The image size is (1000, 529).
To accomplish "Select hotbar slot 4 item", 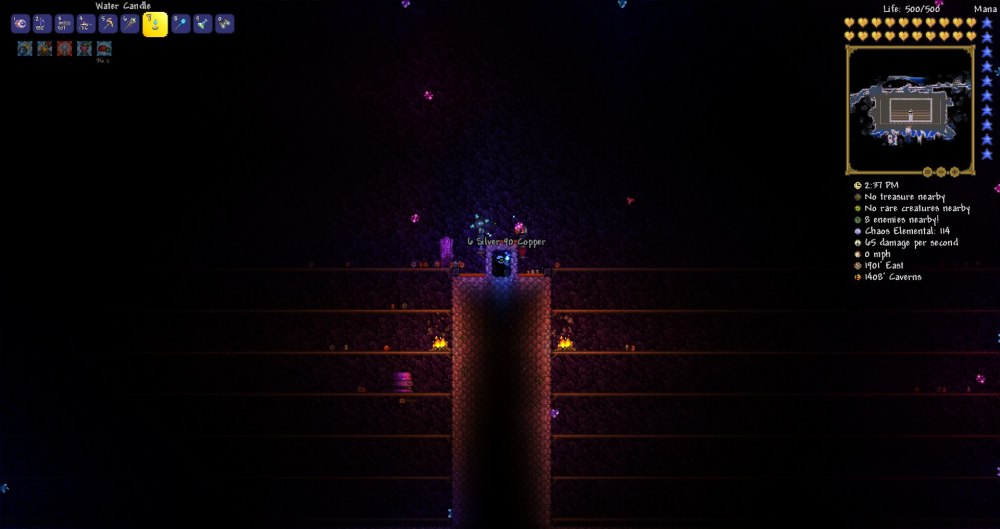I will [86, 24].
